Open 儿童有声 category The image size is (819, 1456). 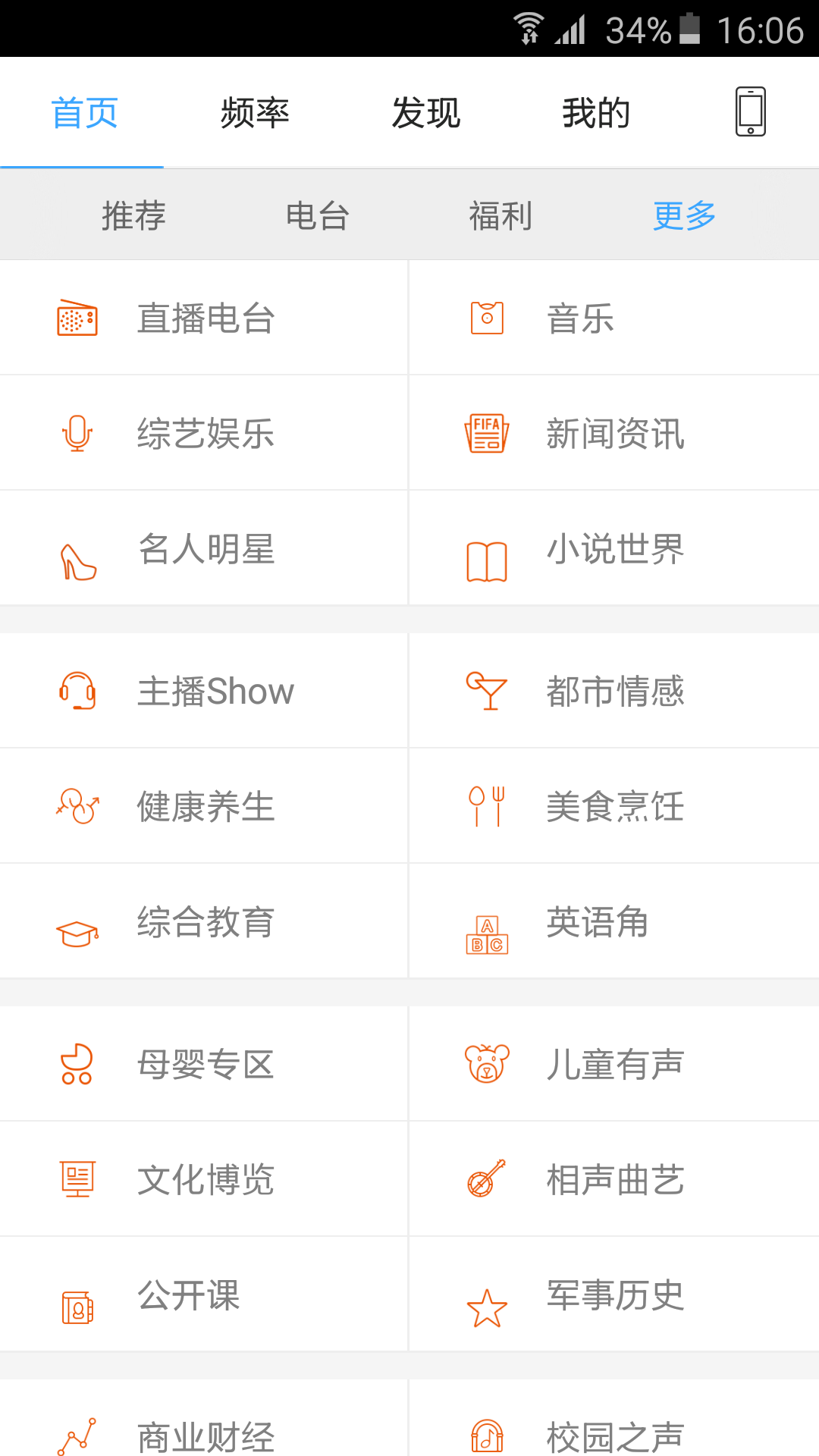pyautogui.click(x=614, y=1064)
